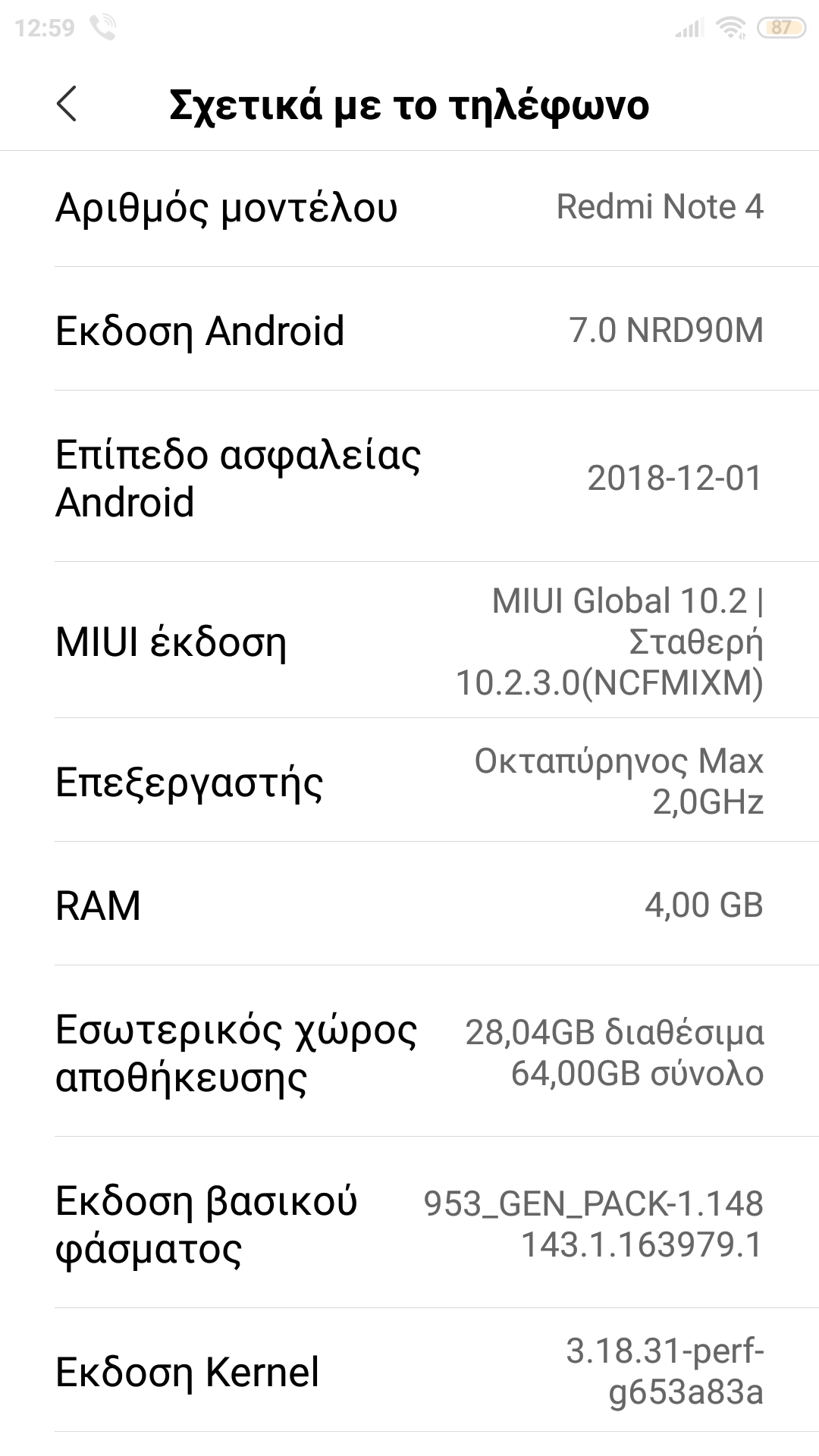
Task: Tap the RAM row
Action: 409,905
